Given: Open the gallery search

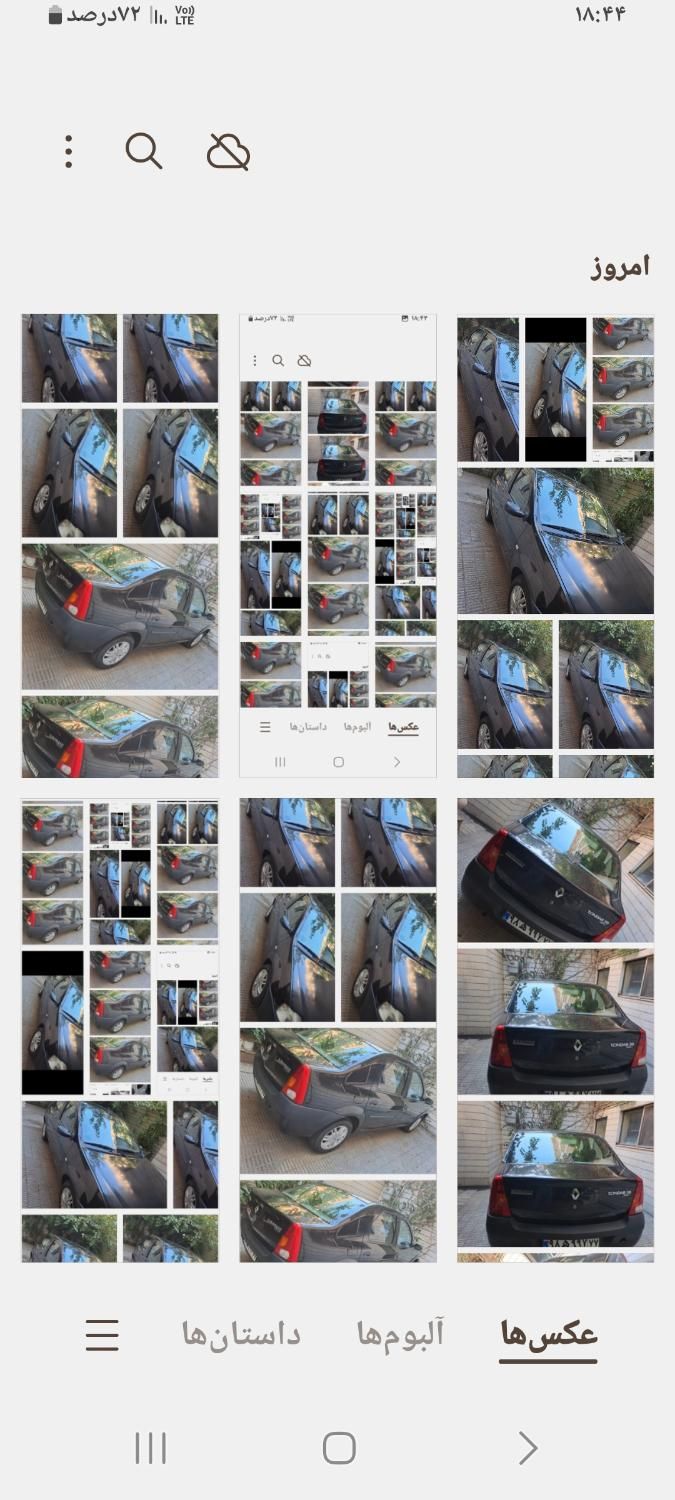Looking at the screenshot, I should (143, 151).
